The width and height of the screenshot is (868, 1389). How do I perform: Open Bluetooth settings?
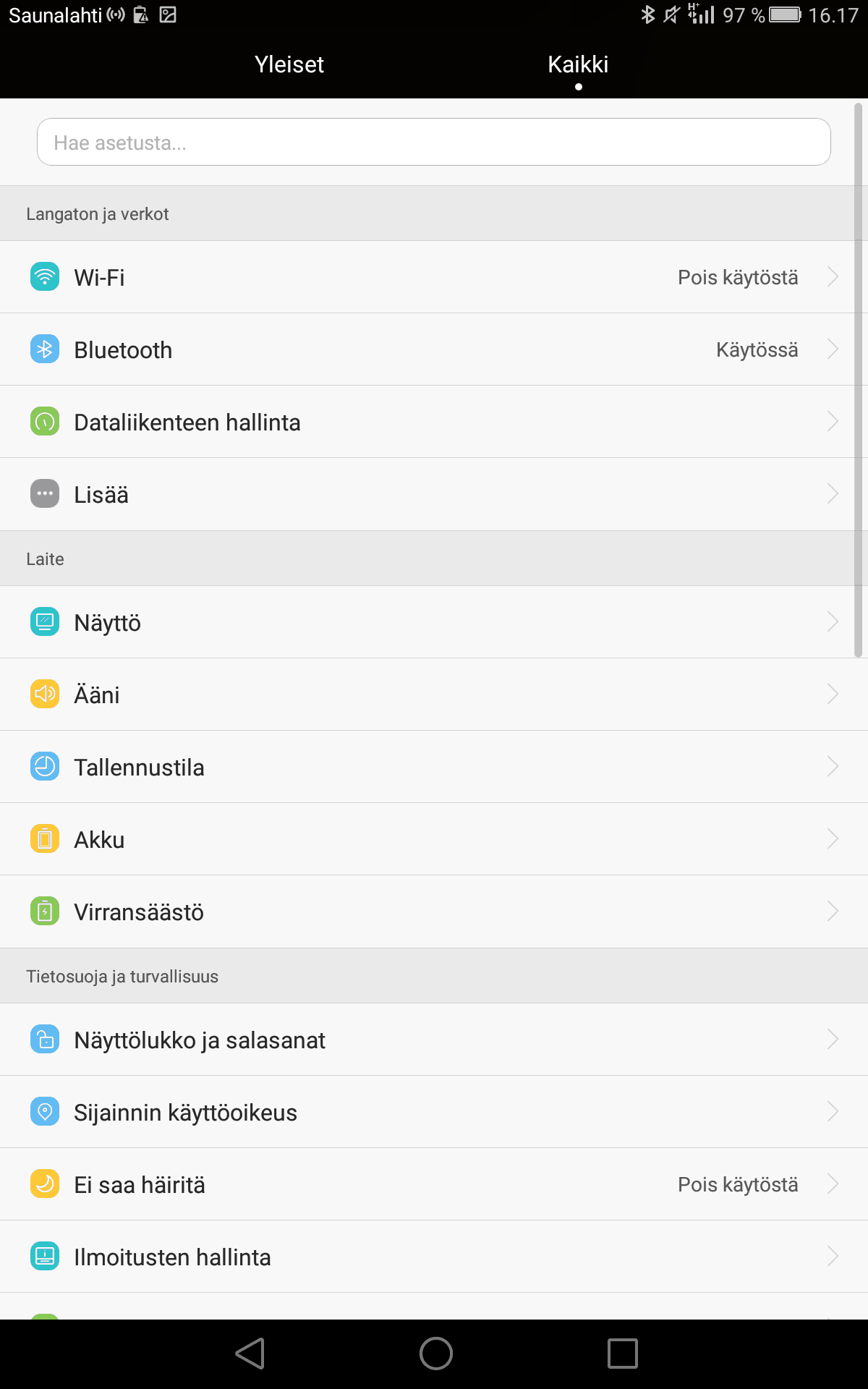coord(434,349)
